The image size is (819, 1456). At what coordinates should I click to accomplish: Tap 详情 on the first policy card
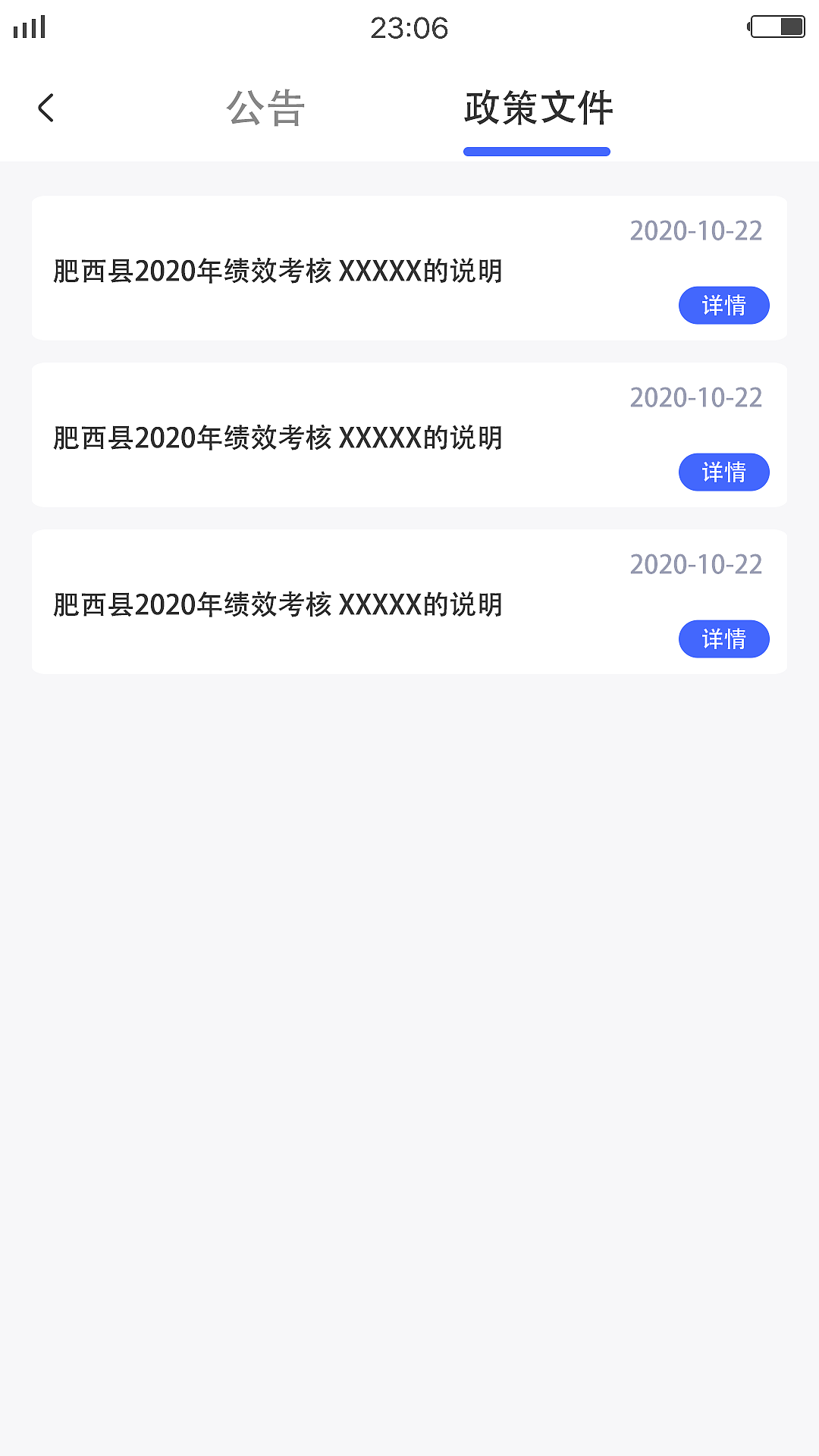coord(723,305)
